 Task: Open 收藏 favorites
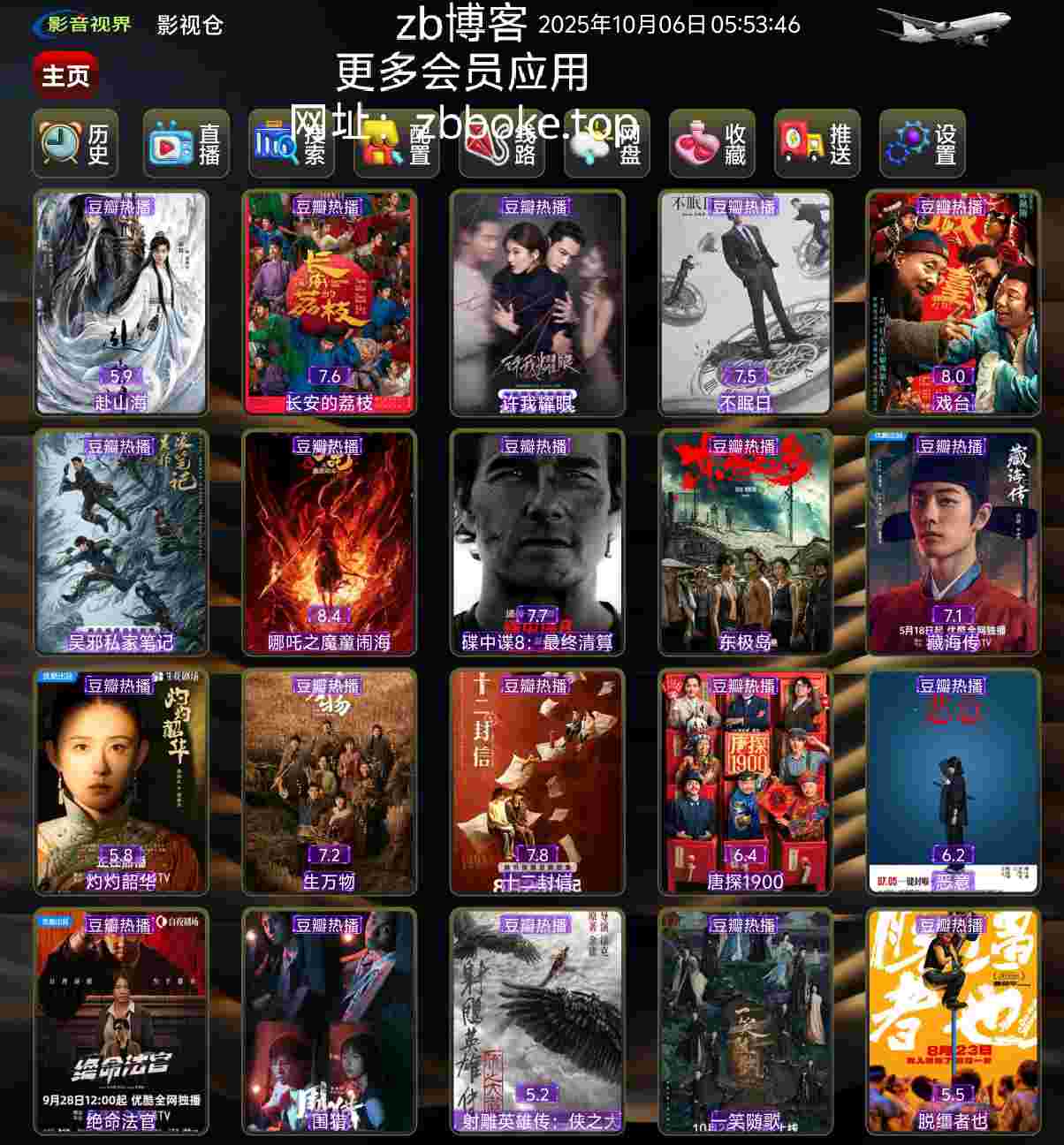tap(711, 143)
